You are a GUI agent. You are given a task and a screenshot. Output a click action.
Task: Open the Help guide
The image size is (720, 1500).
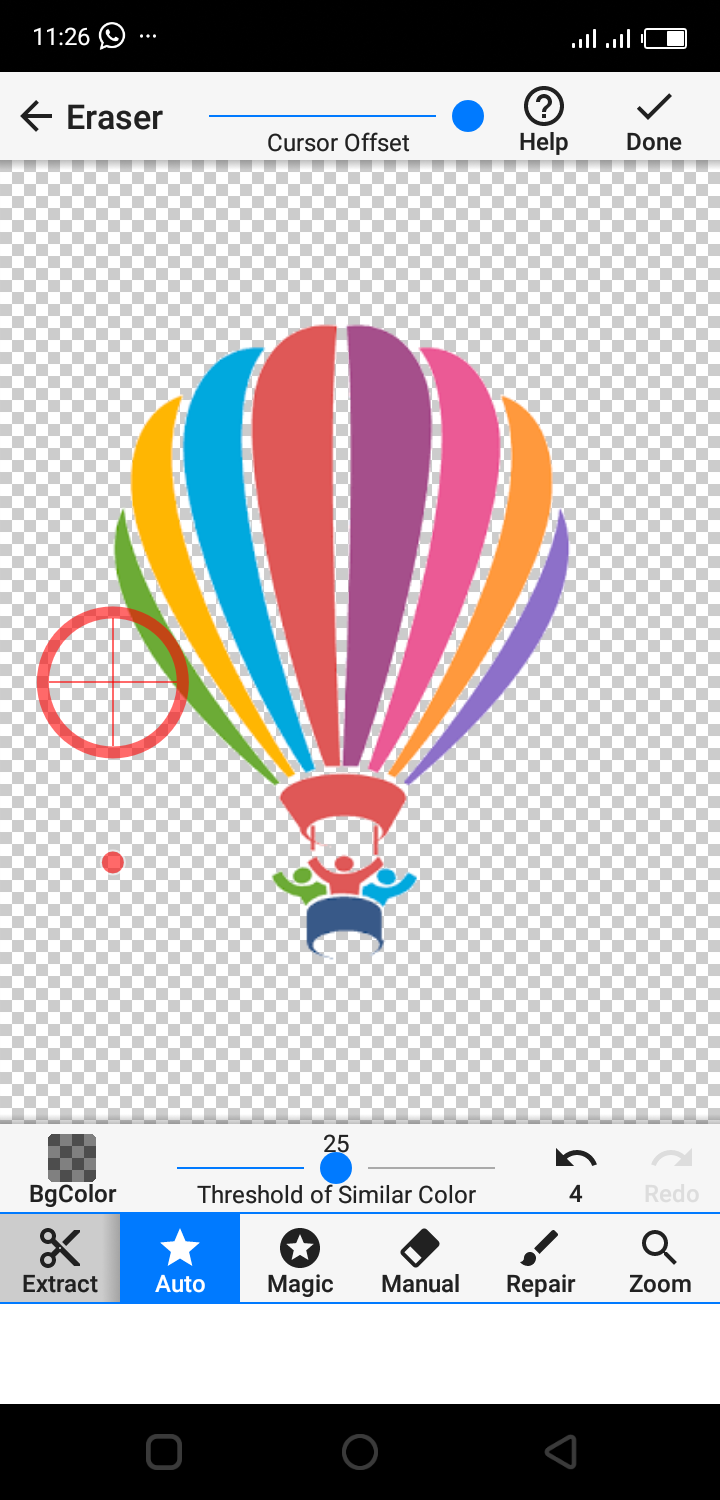[543, 119]
